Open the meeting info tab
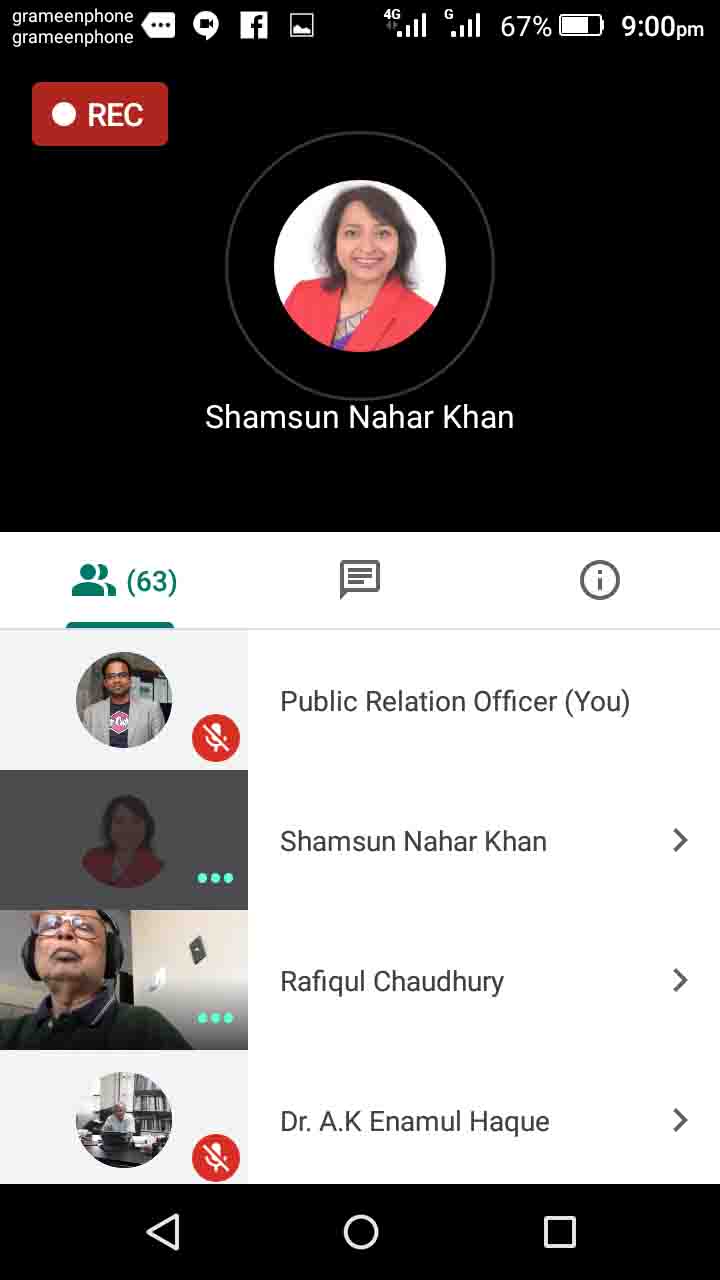 tap(599, 580)
